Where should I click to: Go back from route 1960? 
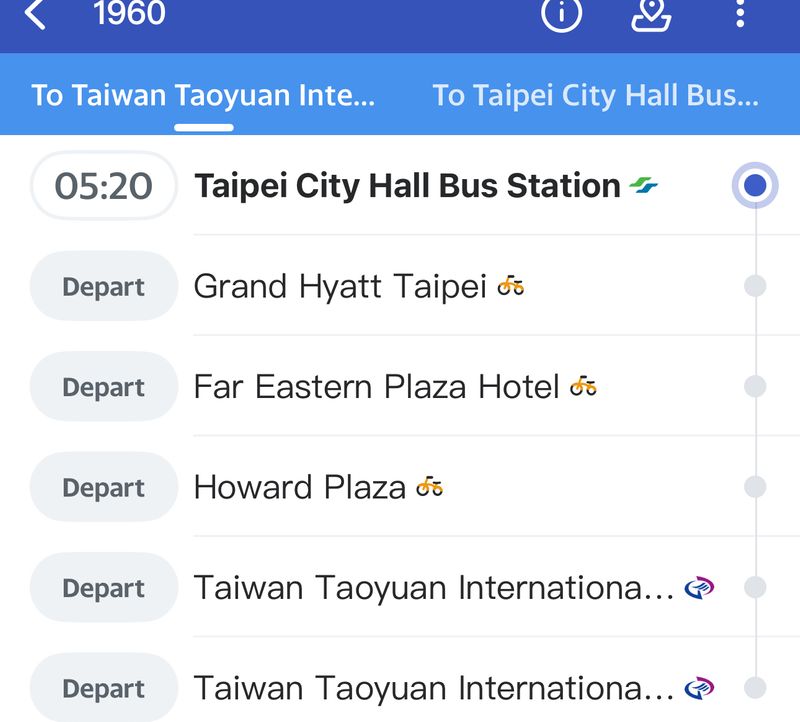click(x=35, y=14)
